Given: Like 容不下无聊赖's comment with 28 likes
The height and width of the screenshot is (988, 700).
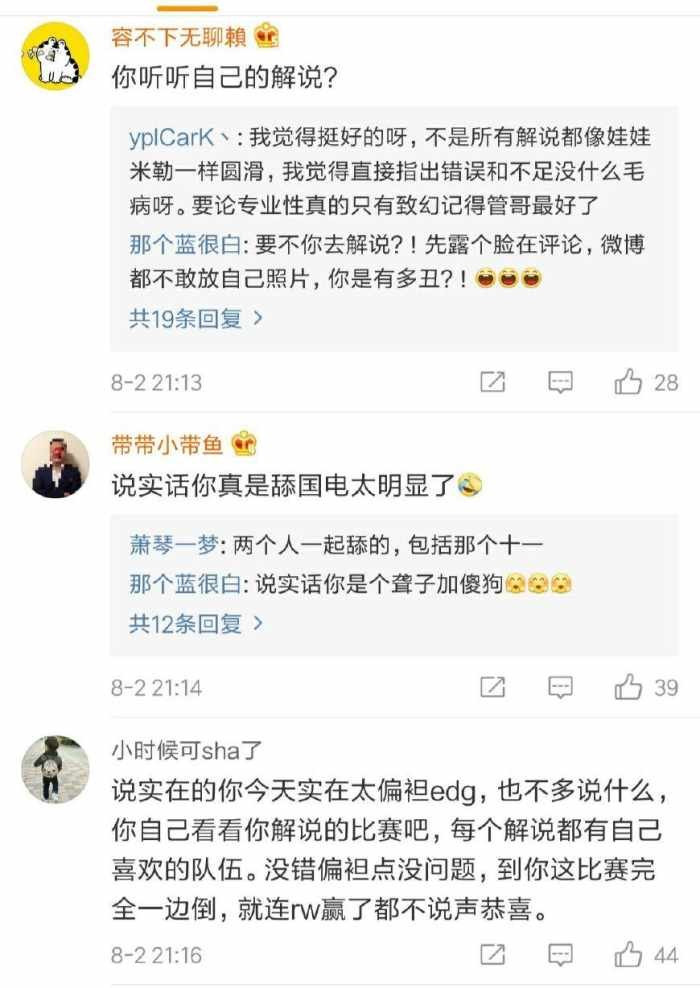Looking at the screenshot, I should [x=629, y=382].
